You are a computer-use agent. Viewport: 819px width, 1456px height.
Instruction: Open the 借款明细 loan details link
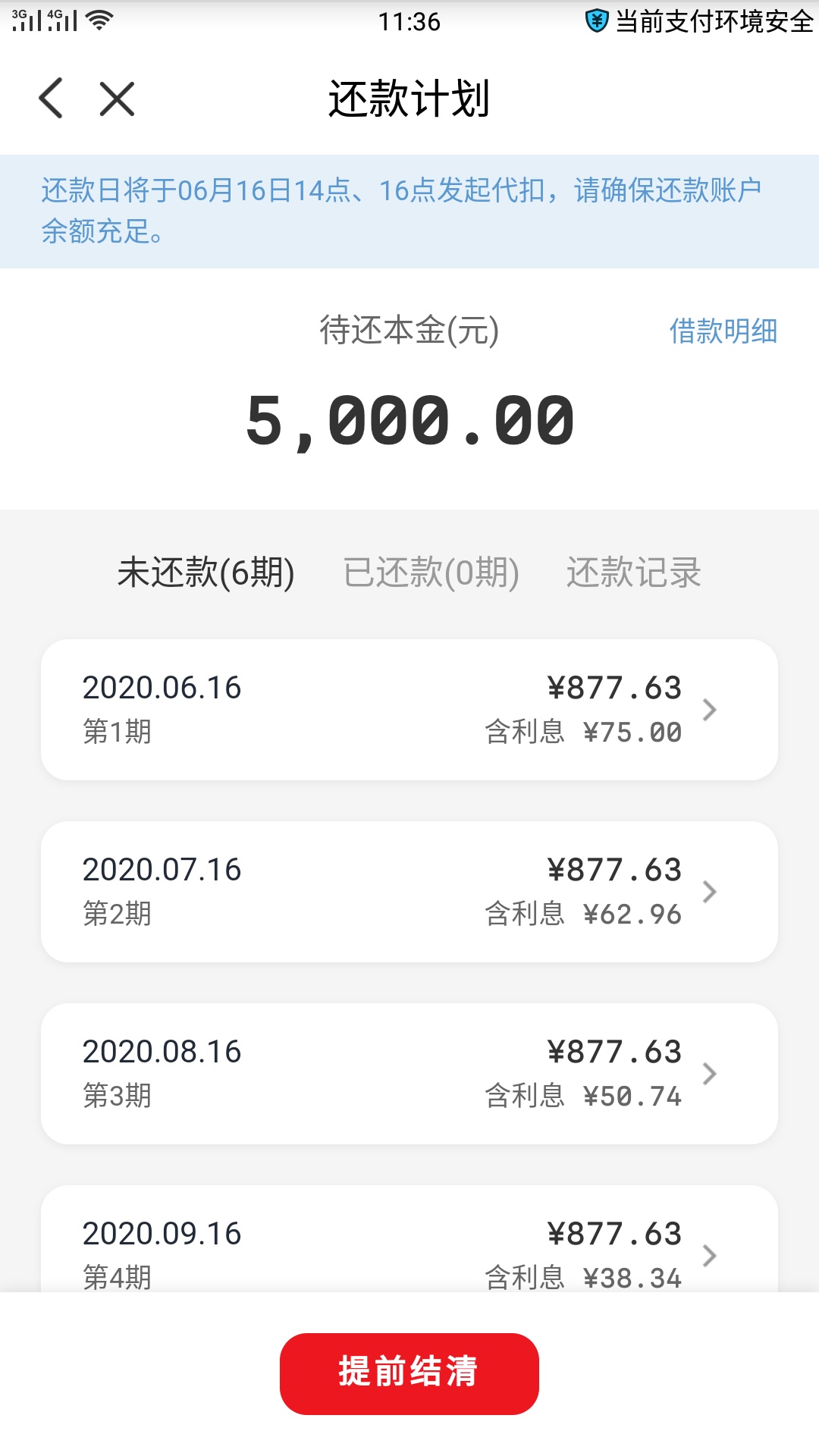click(x=723, y=331)
